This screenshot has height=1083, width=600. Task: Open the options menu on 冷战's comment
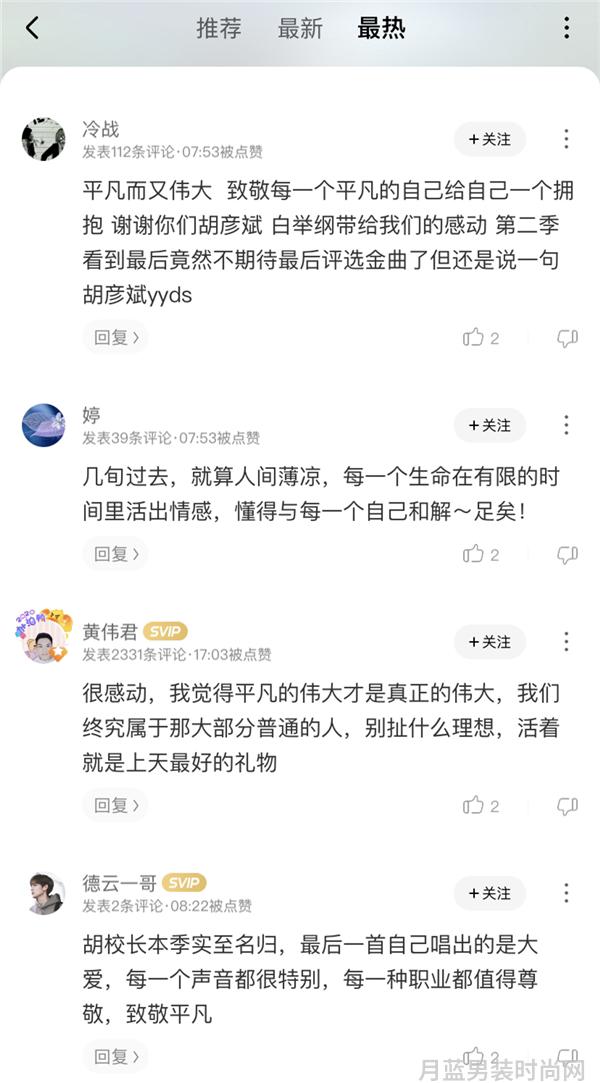click(x=566, y=139)
